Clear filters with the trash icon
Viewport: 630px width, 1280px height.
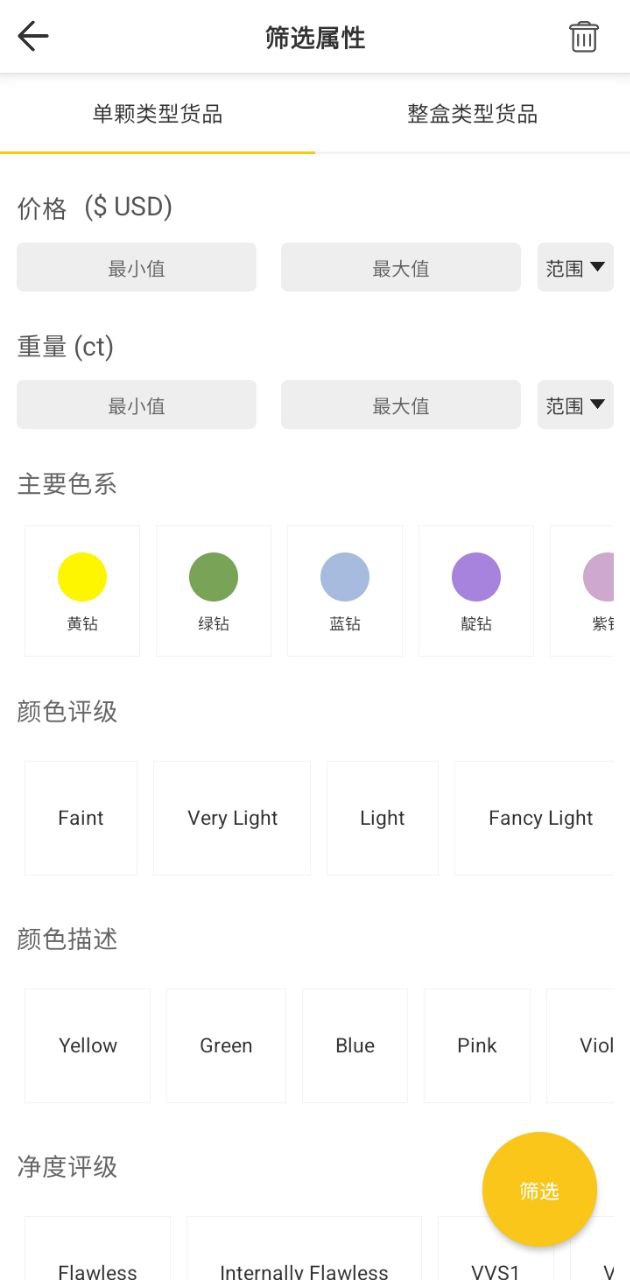[584, 37]
